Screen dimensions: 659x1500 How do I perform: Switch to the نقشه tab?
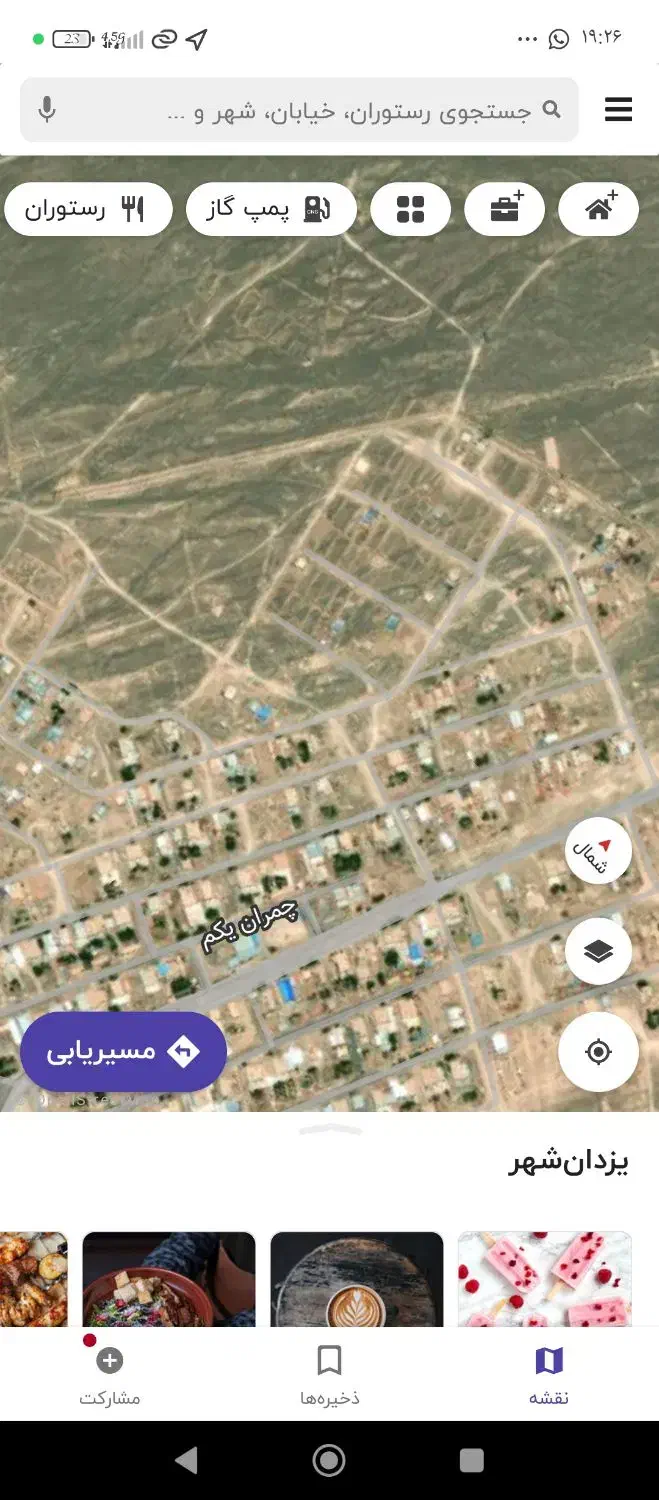549,1375
